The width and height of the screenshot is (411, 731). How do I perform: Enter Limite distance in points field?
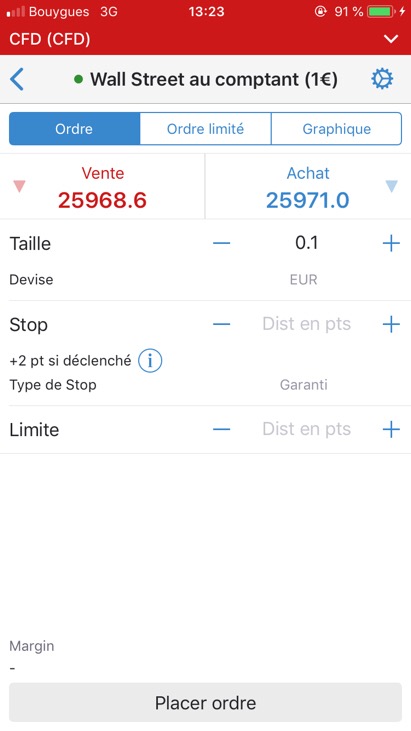click(306, 429)
